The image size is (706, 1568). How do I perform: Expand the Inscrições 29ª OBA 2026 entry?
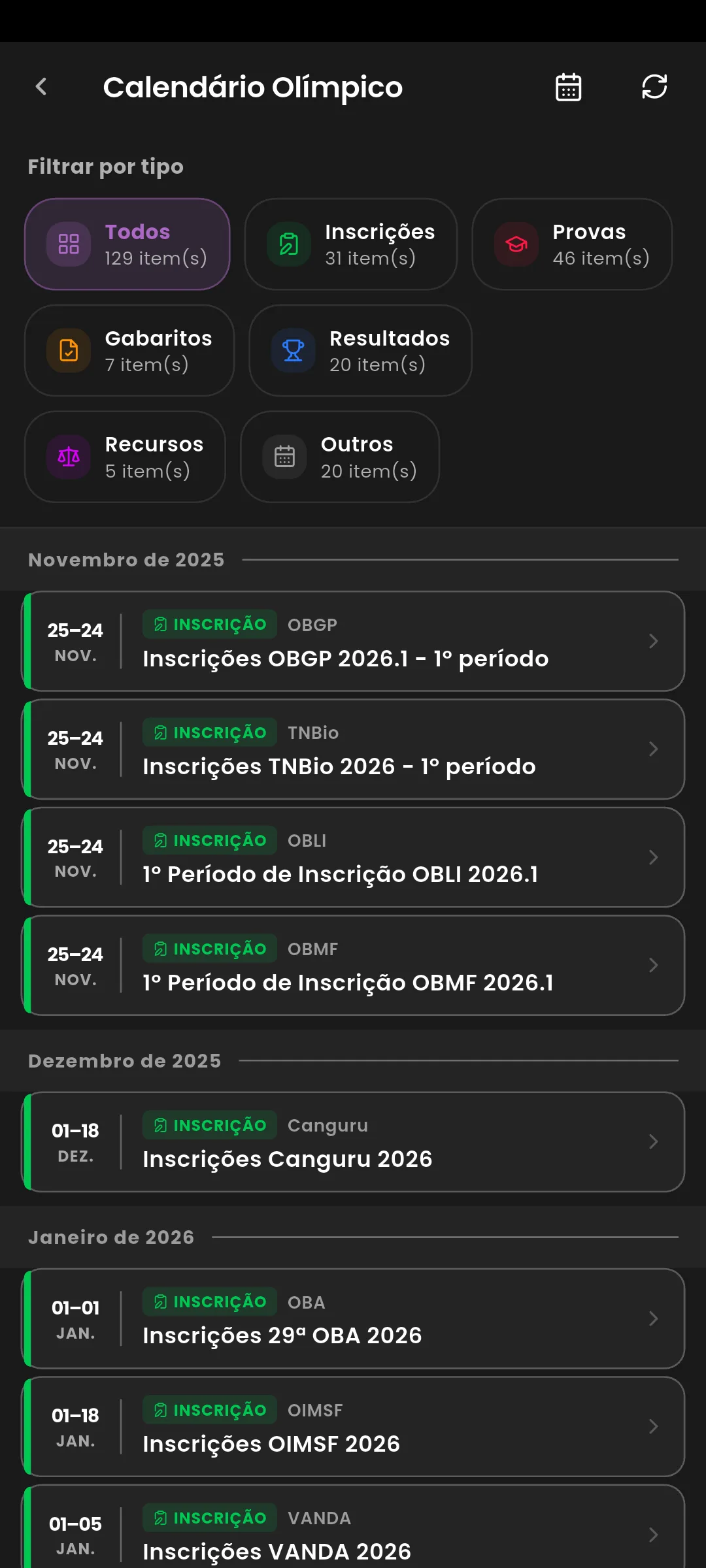pyautogui.click(x=353, y=1318)
